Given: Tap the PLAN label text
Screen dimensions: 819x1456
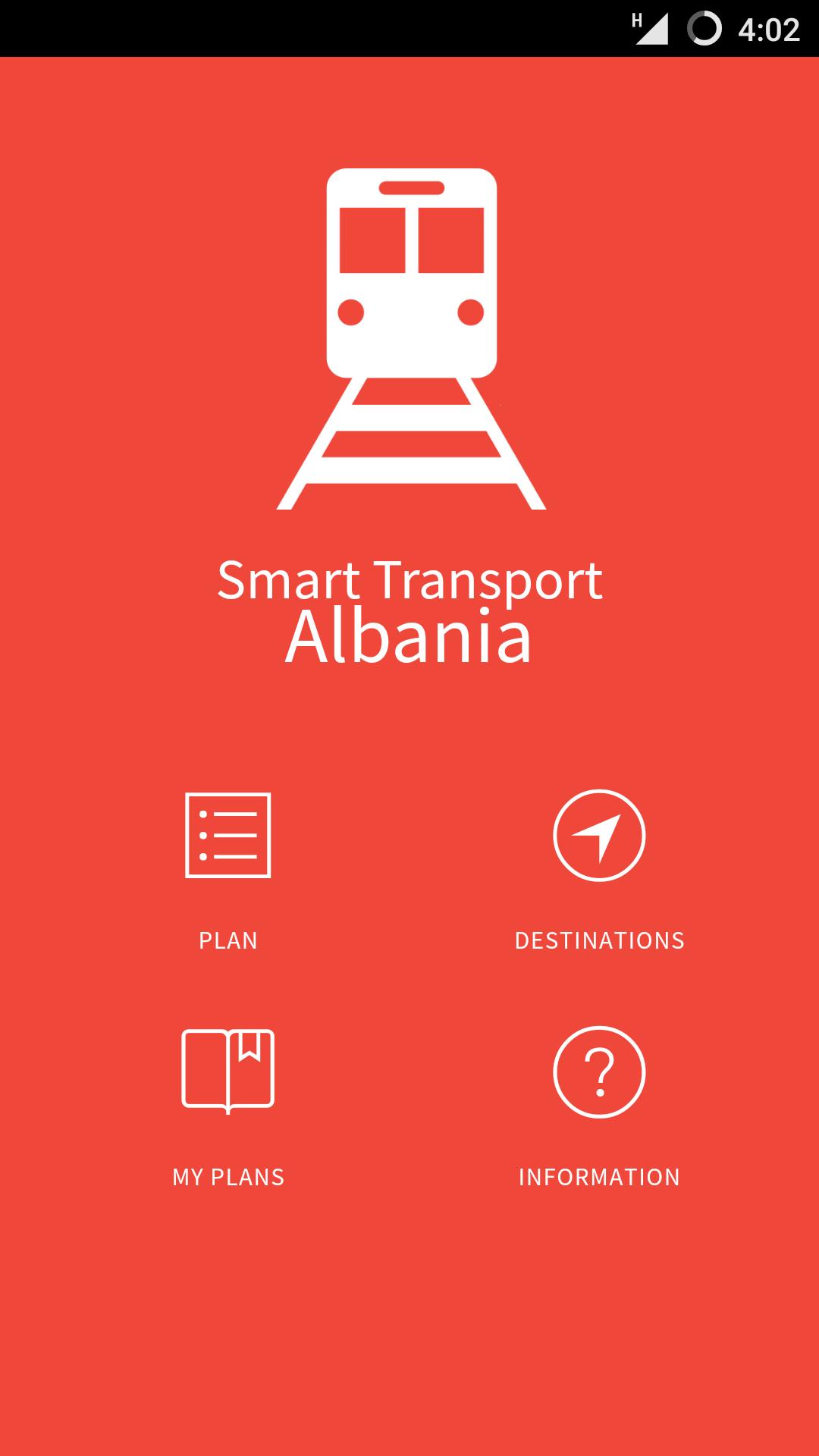Looking at the screenshot, I should click(227, 940).
